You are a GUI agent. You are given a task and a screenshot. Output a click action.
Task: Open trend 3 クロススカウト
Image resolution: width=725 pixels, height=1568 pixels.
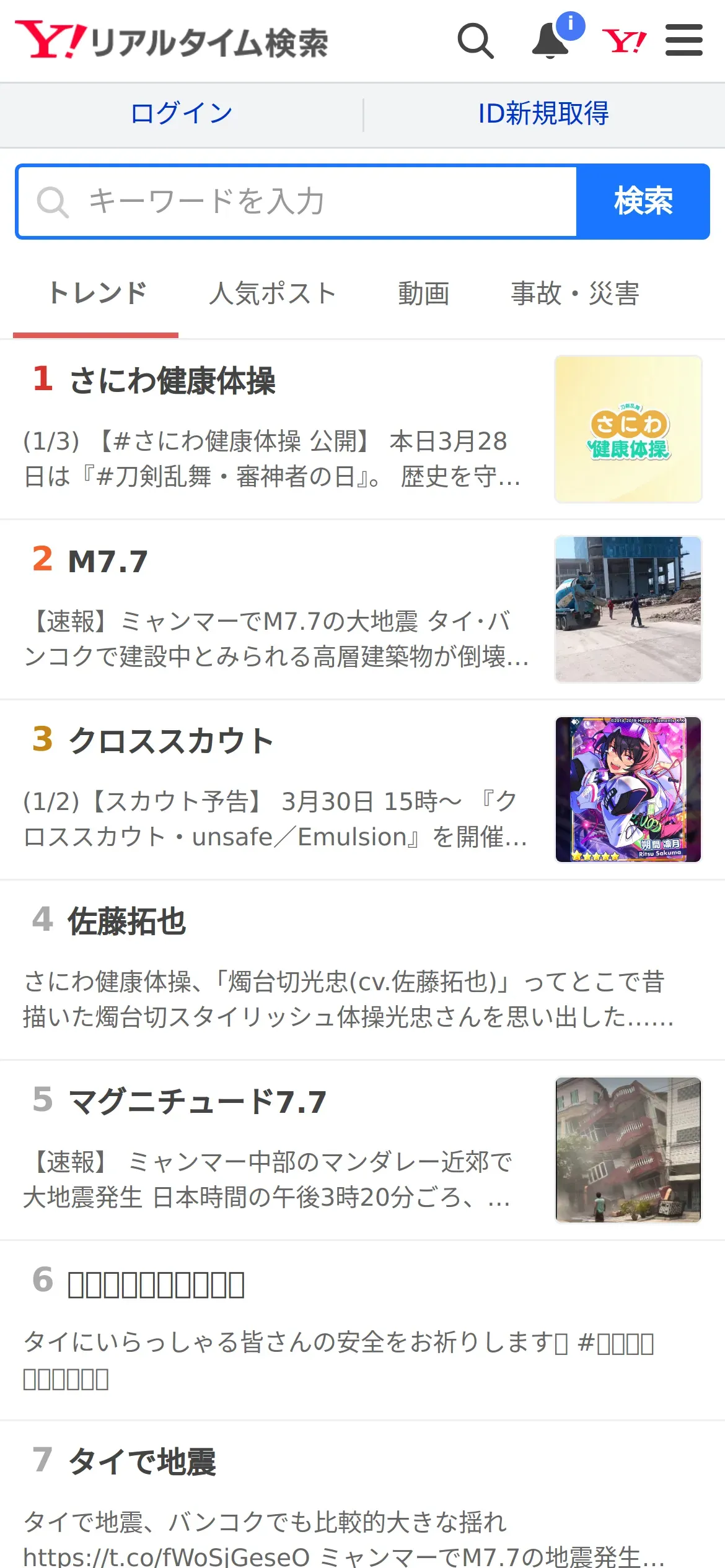(170, 741)
